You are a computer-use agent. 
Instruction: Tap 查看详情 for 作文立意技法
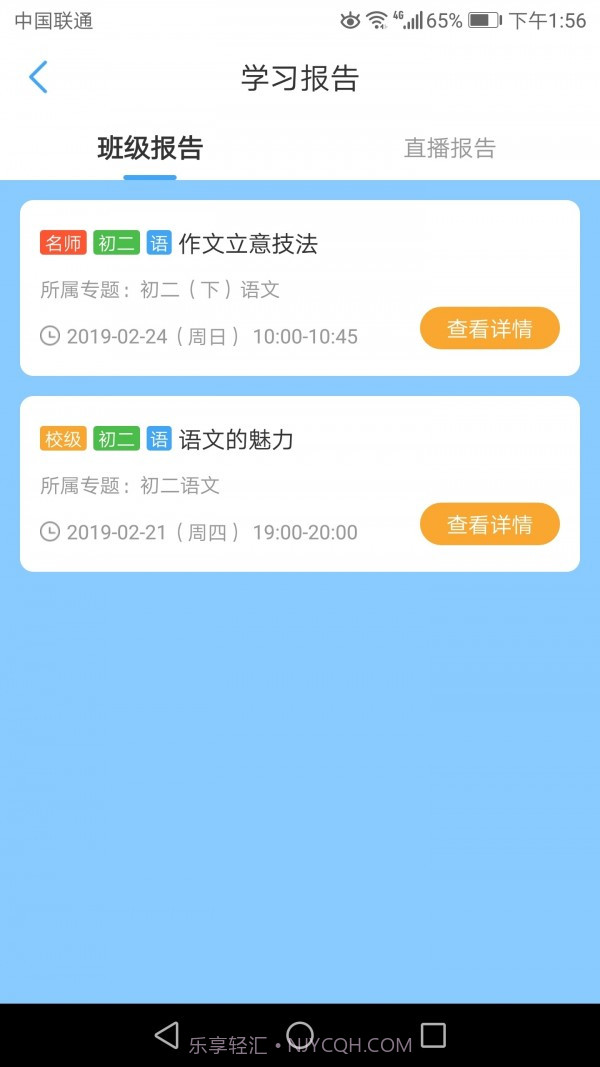click(x=489, y=329)
